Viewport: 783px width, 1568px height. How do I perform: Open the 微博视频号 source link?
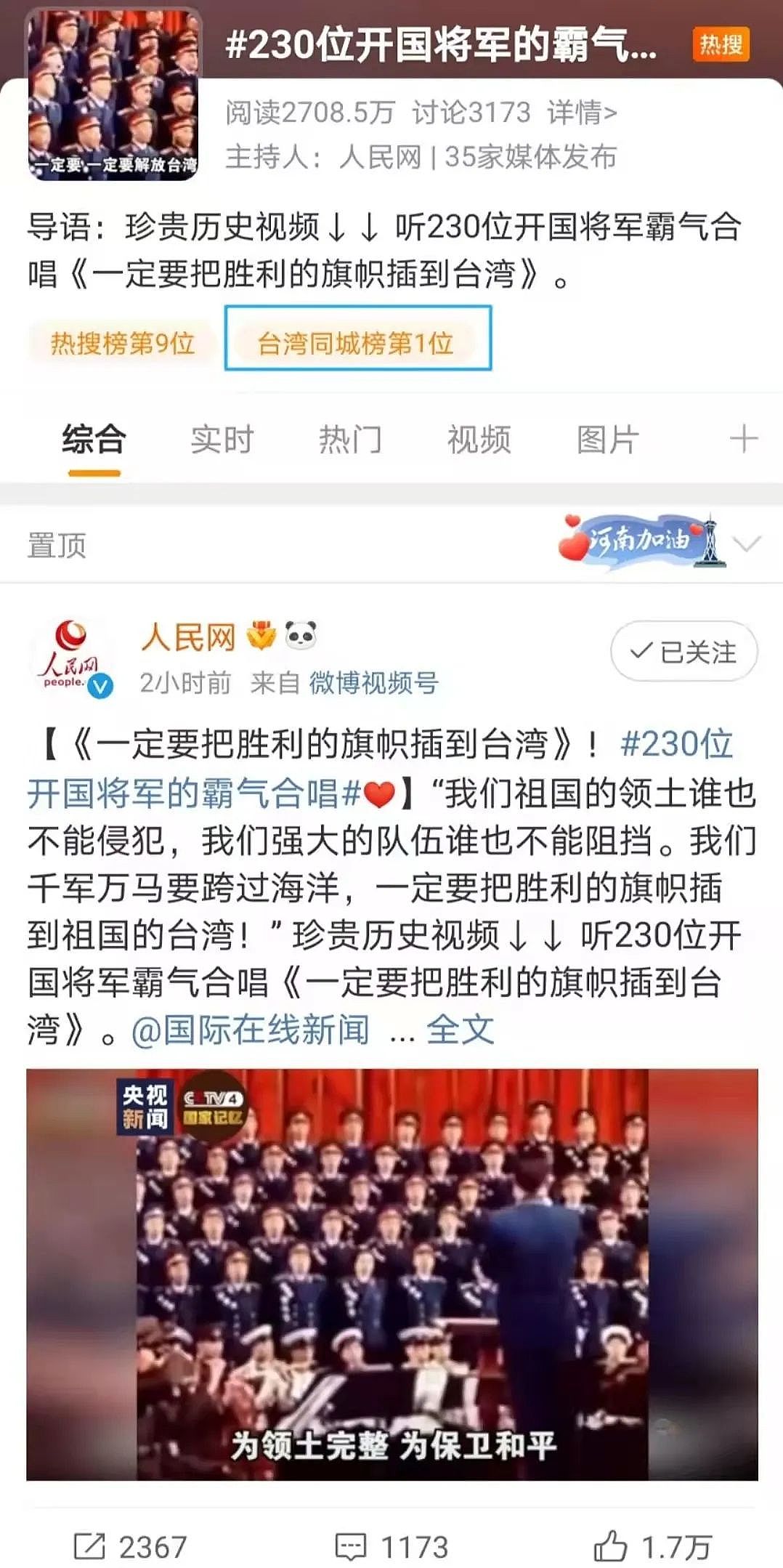(x=373, y=683)
